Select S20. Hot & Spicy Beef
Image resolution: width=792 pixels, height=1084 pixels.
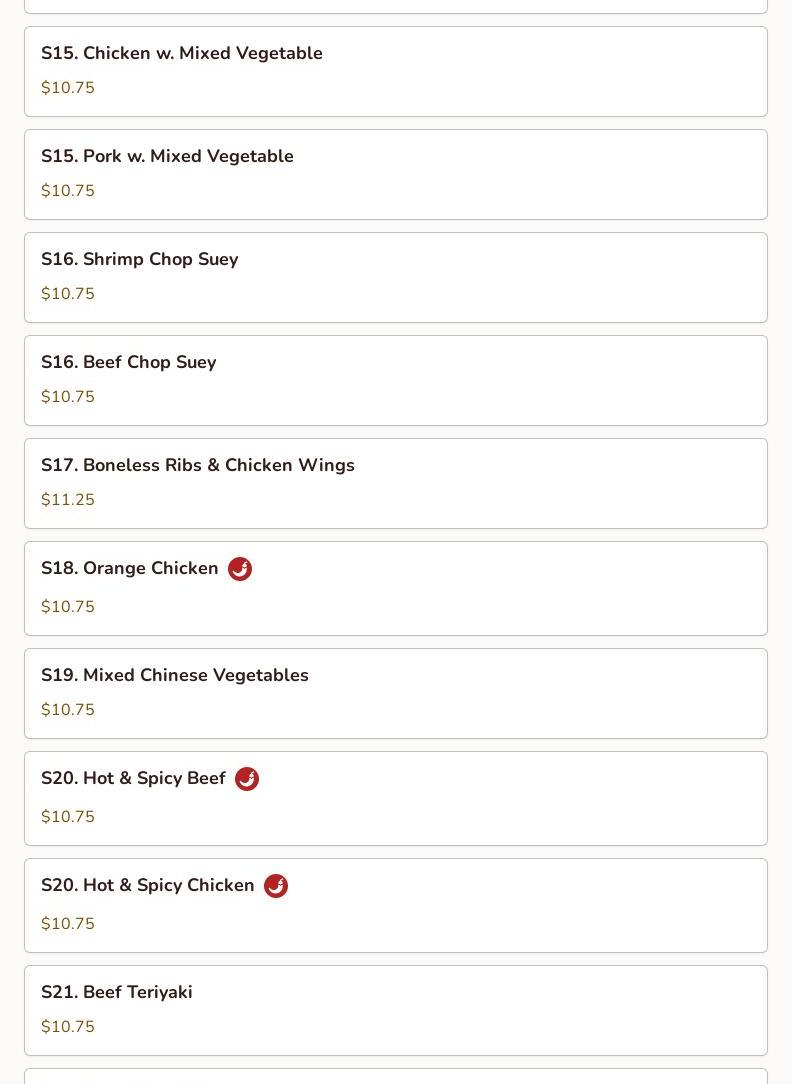(395, 798)
